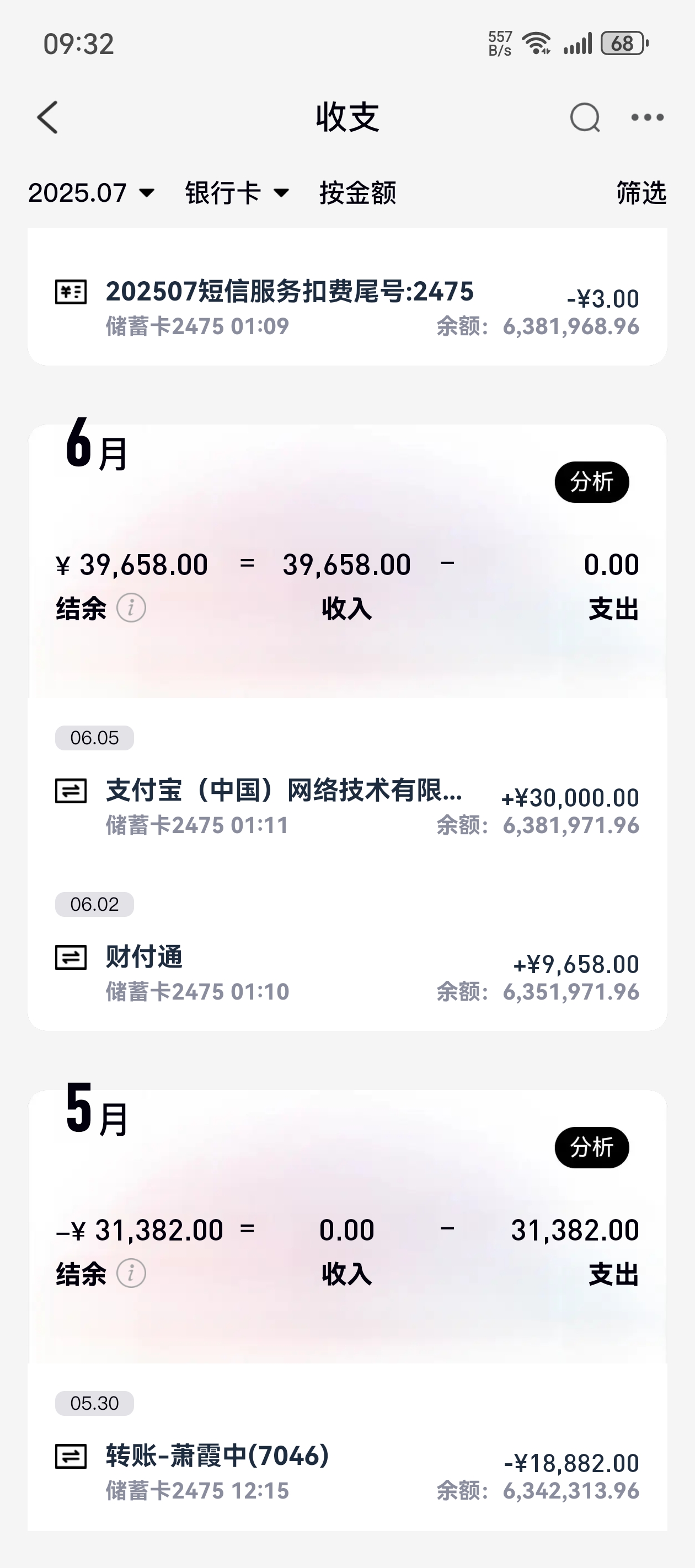Select the 按金额 sort option
Viewport: 695px width, 1568px height.
click(x=357, y=193)
